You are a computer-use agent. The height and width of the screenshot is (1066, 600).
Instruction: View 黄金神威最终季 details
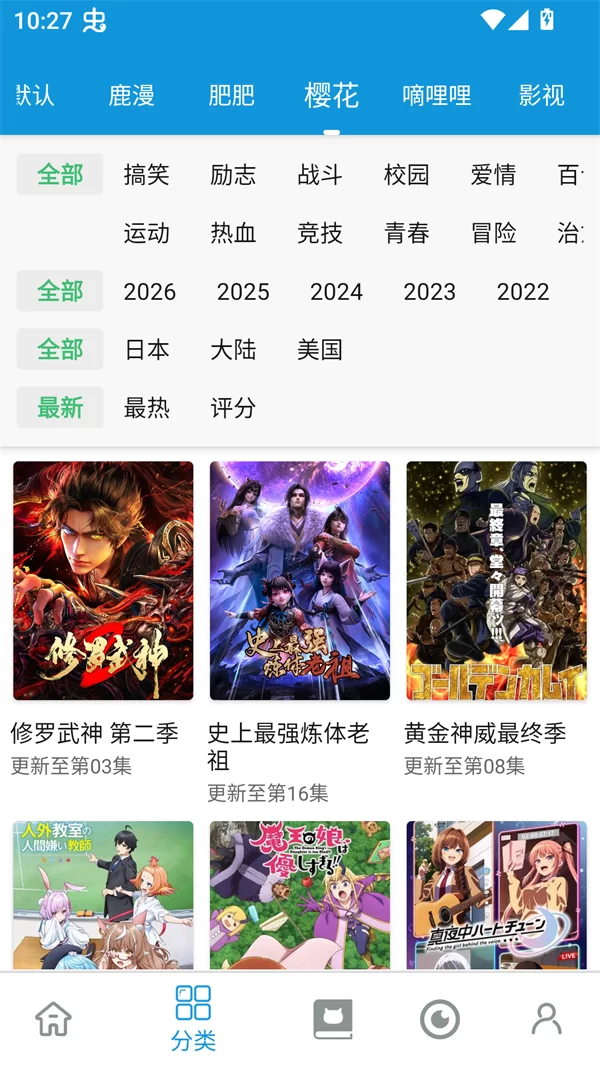point(496,581)
